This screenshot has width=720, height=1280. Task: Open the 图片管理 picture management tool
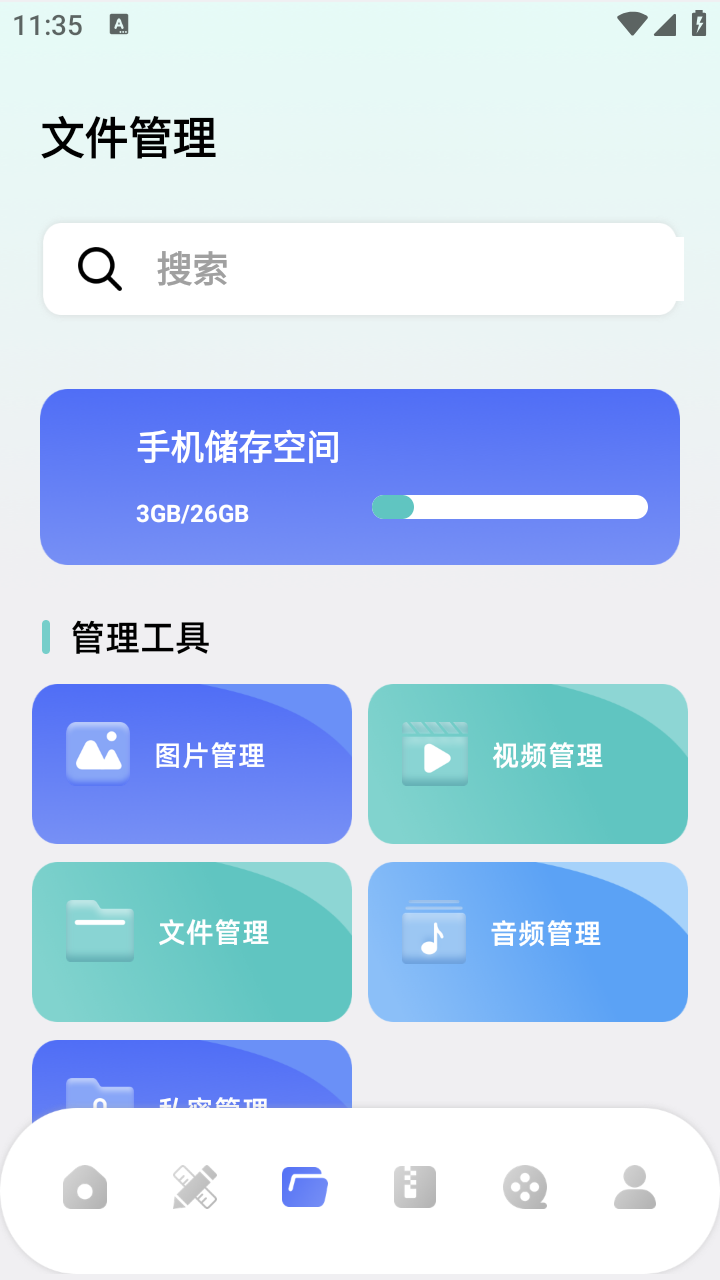(191, 762)
